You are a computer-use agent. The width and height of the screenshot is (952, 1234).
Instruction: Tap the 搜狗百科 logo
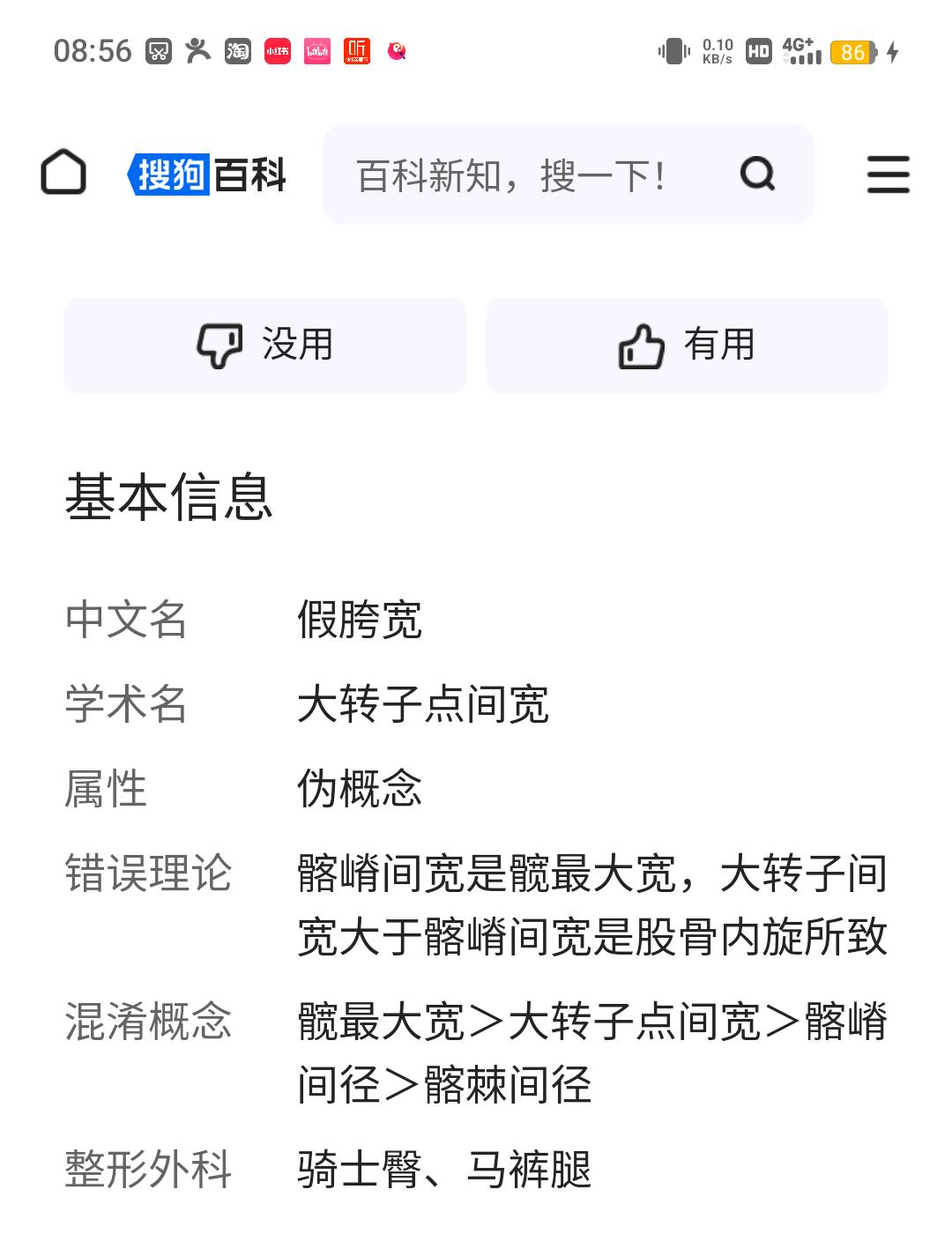[207, 175]
